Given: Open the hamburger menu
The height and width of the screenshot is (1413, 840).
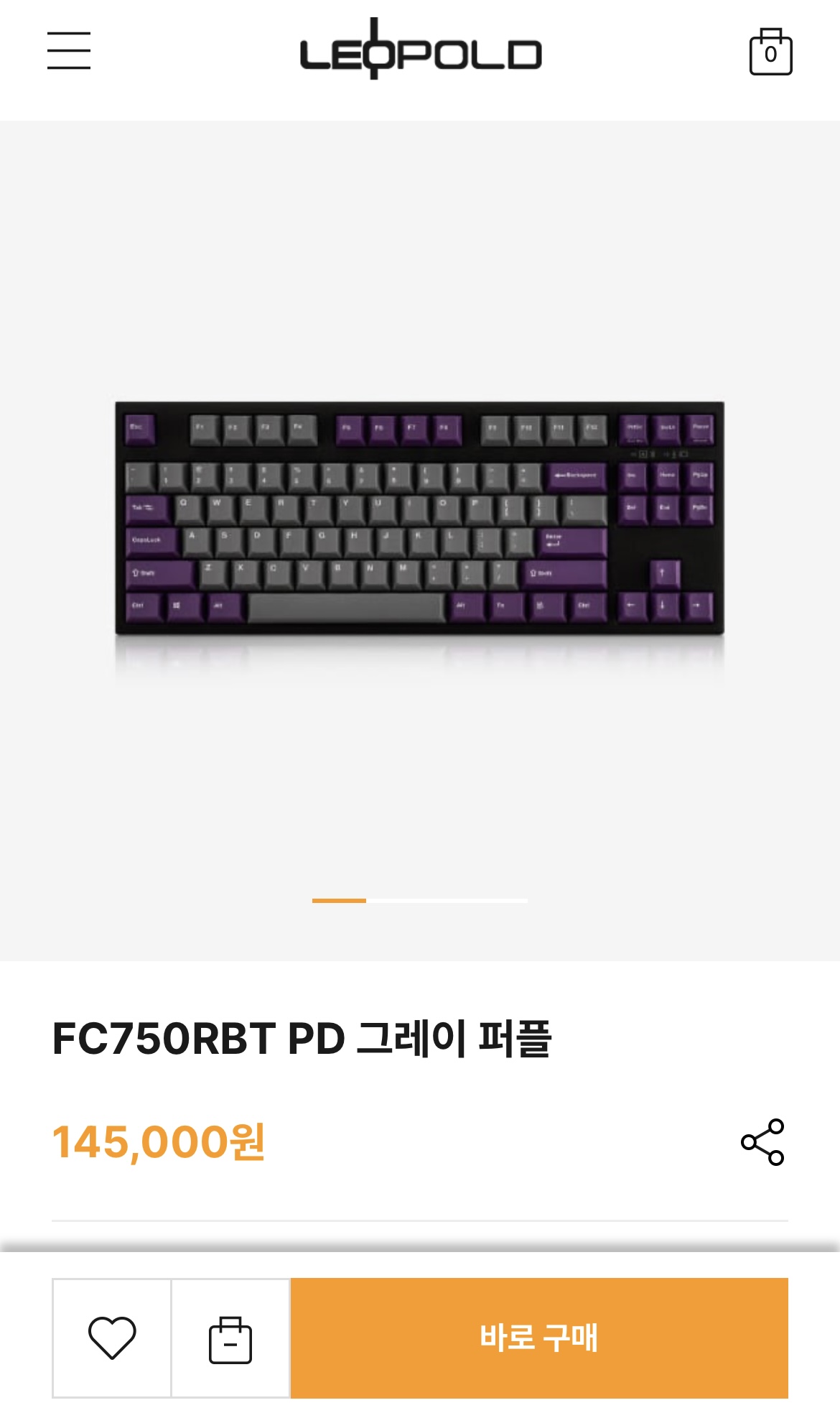Looking at the screenshot, I should click(69, 51).
